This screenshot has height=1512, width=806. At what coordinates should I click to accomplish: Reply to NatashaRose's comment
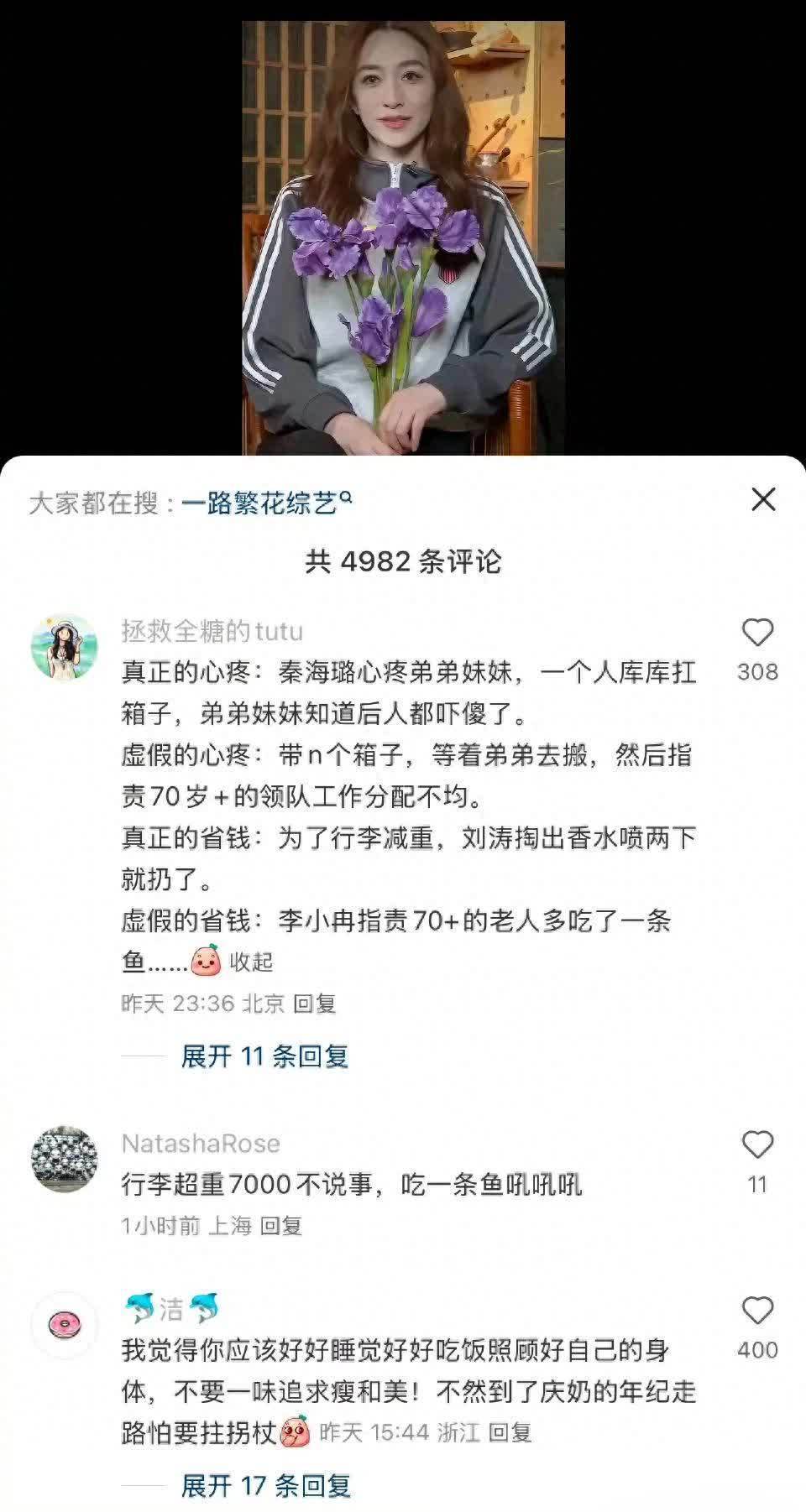pos(281,1226)
